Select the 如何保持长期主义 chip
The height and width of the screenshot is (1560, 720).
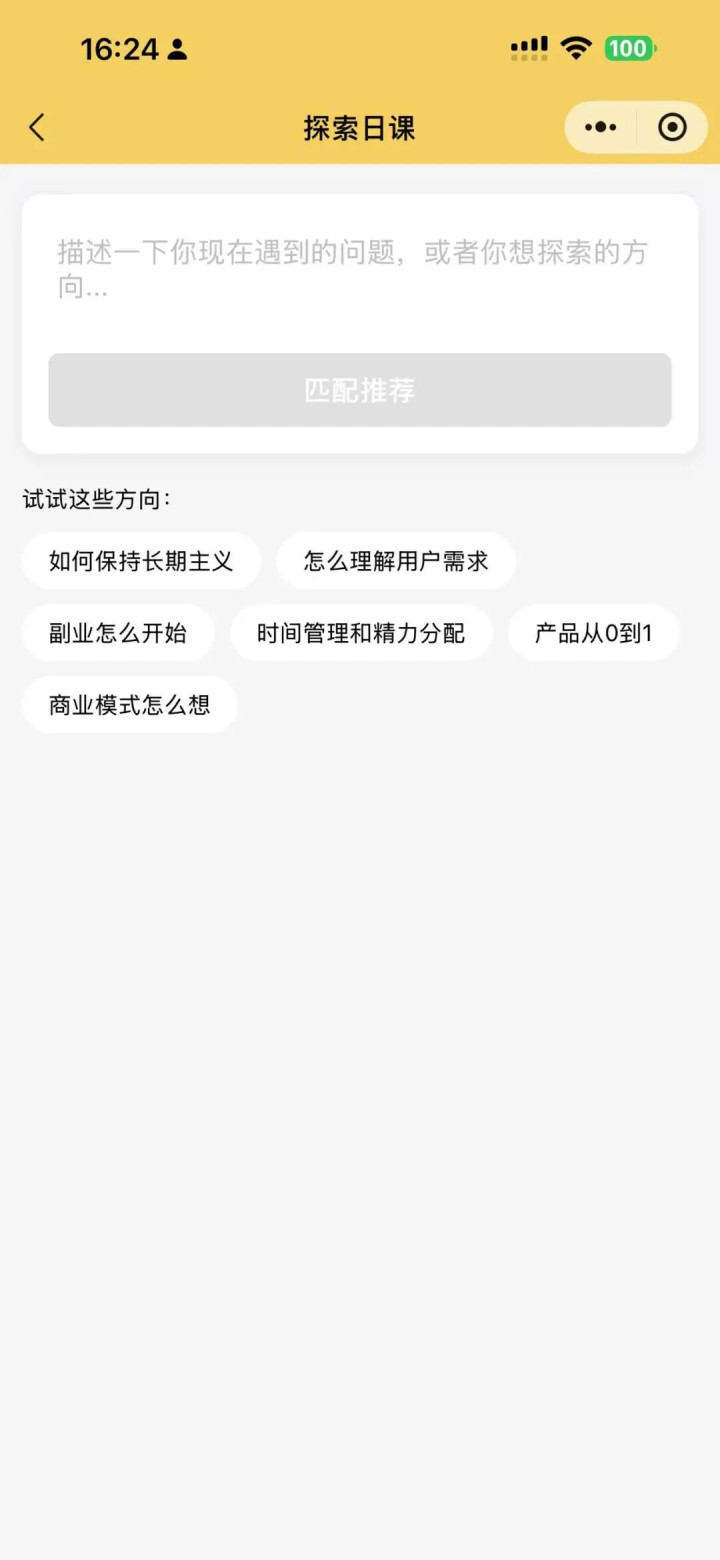(141, 561)
